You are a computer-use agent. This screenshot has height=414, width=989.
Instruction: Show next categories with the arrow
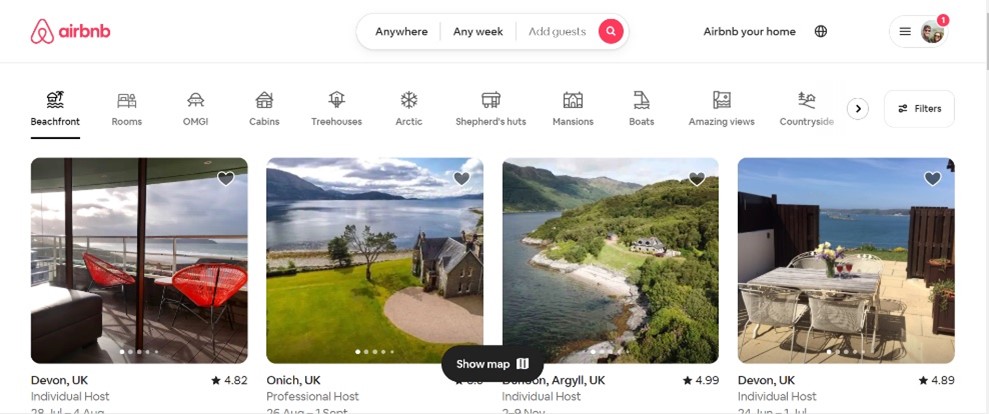tap(858, 108)
